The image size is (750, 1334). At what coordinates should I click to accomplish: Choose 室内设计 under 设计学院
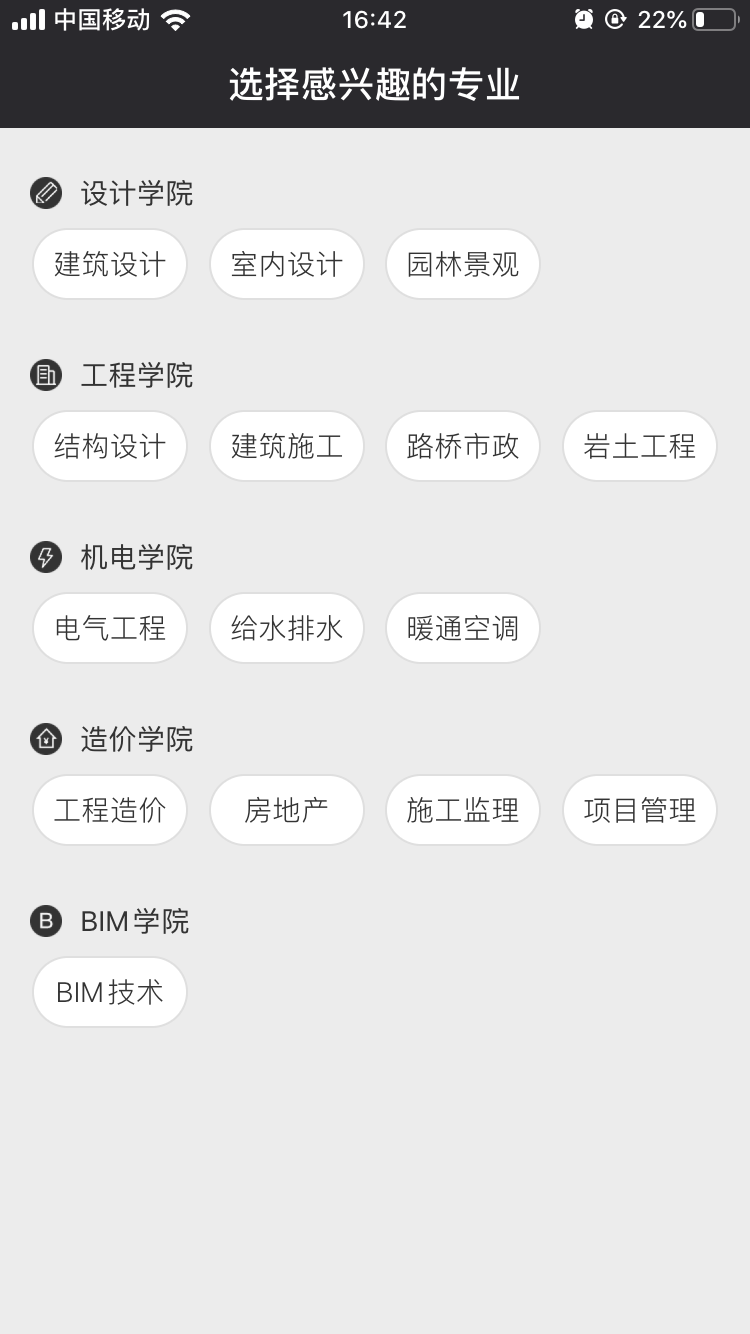click(286, 264)
